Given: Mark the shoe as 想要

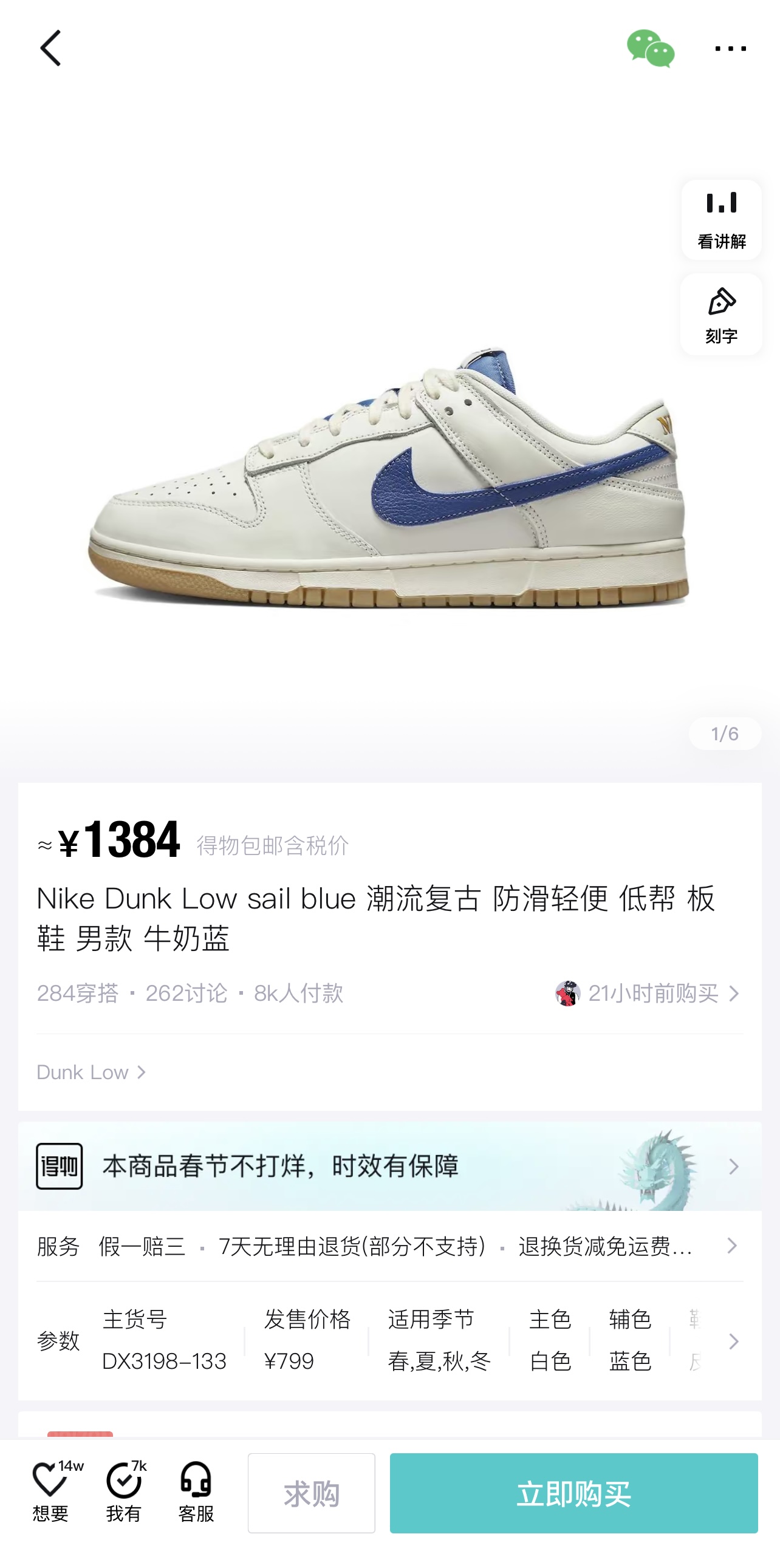Looking at the screenshot, I should coord(51,1491).
